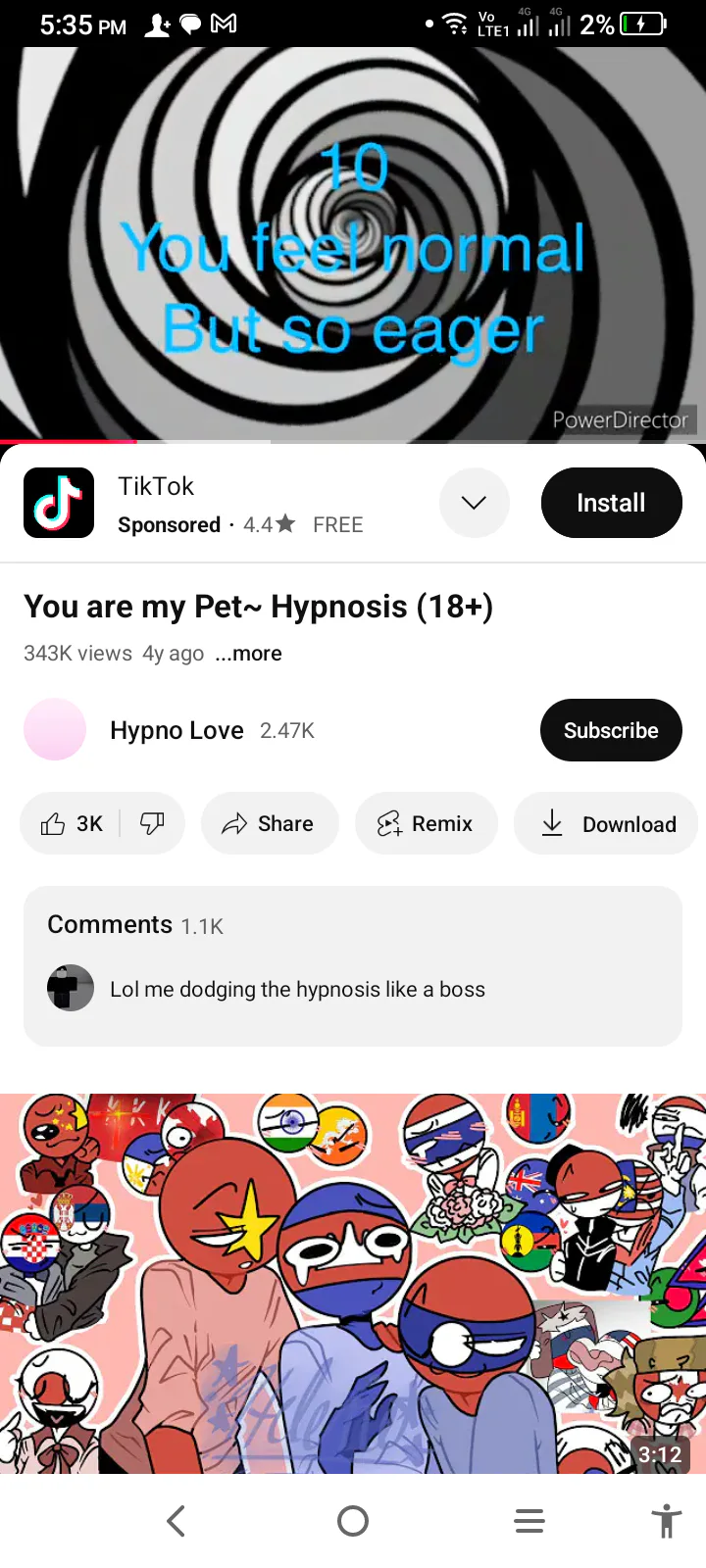706x1568 pixels.
Task: Open the Comments section
Action: pyautogui.click(x=352, y=965)
